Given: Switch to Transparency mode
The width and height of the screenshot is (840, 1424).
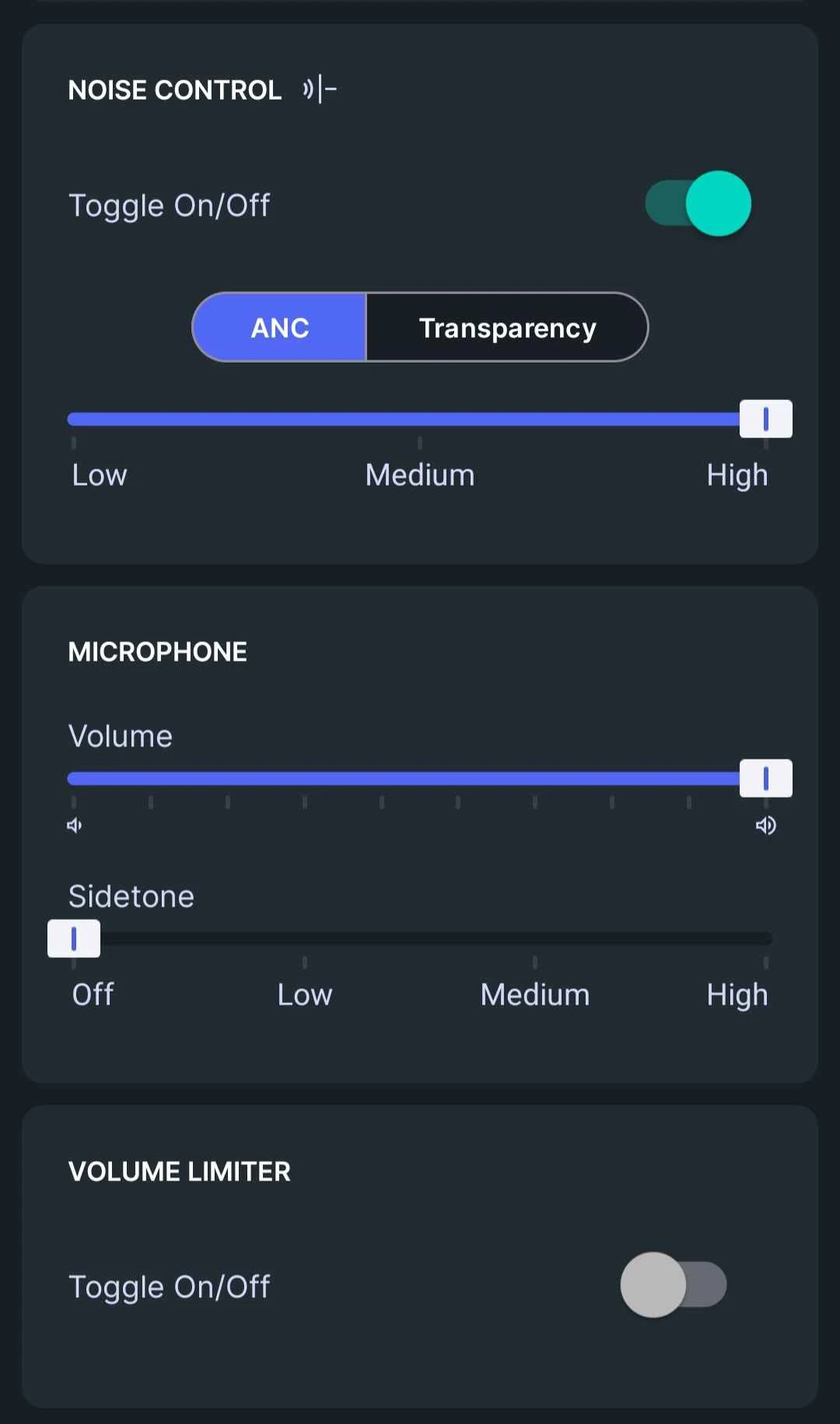Looking at the screenshot, I should pyautogui.click(x=507, y=328).
